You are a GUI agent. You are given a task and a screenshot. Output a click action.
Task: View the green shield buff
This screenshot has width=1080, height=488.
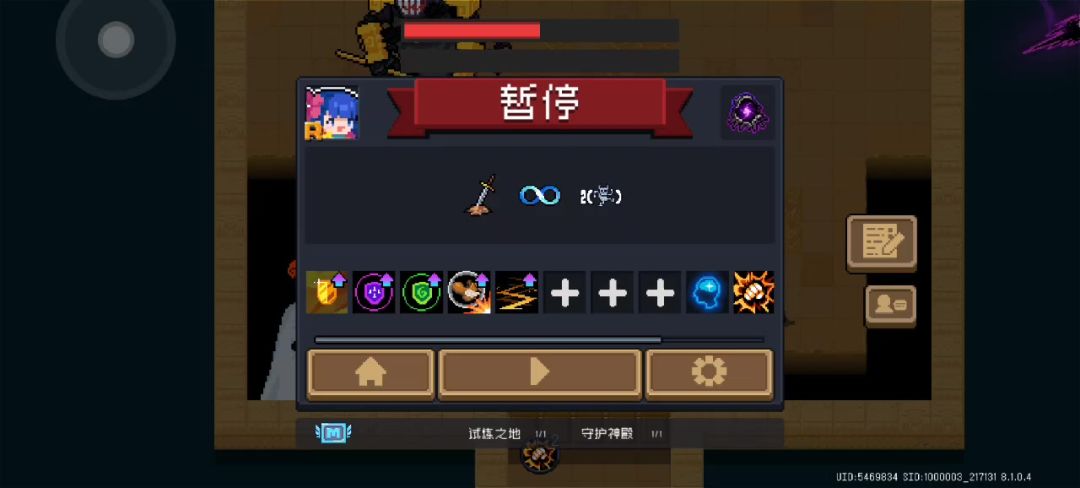(421, 292)
